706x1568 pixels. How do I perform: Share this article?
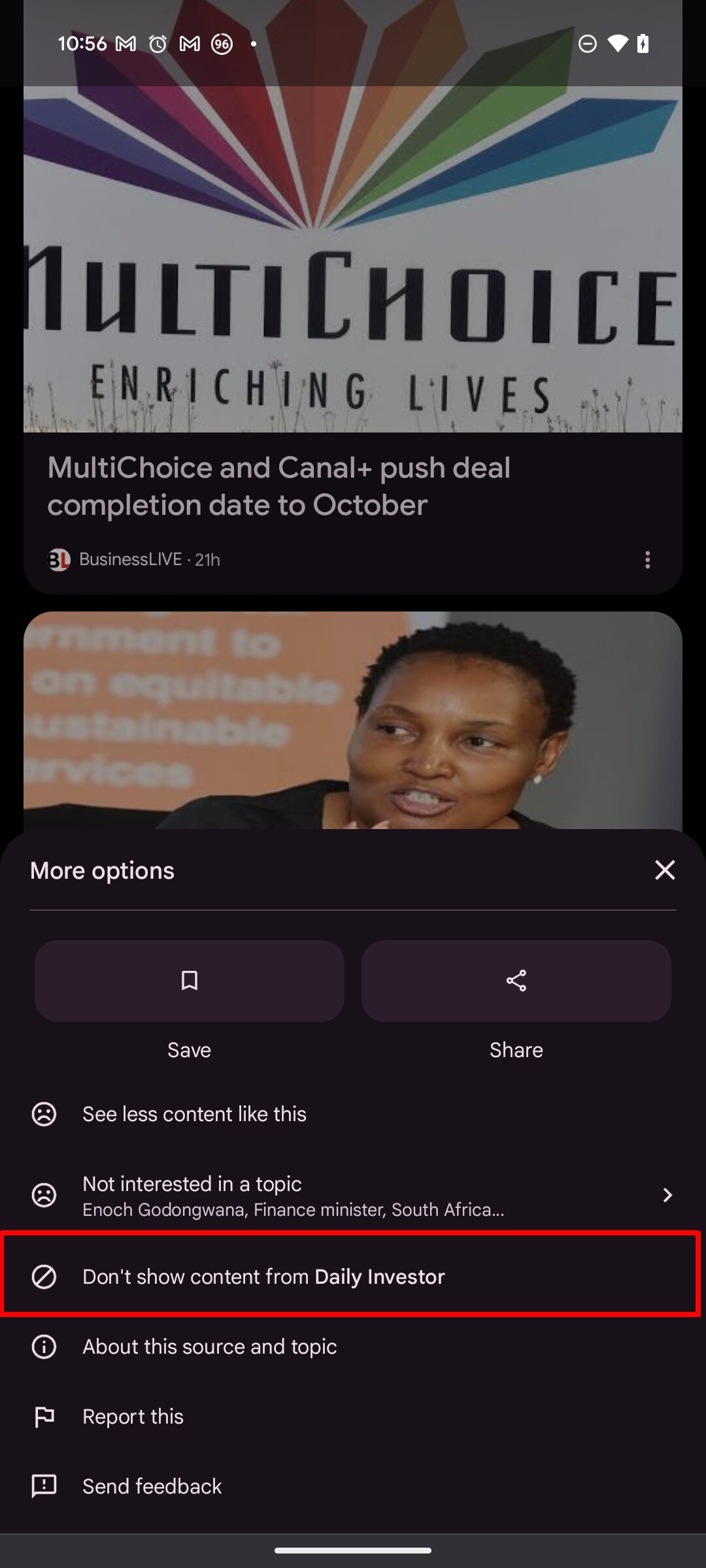coord(516,981)
